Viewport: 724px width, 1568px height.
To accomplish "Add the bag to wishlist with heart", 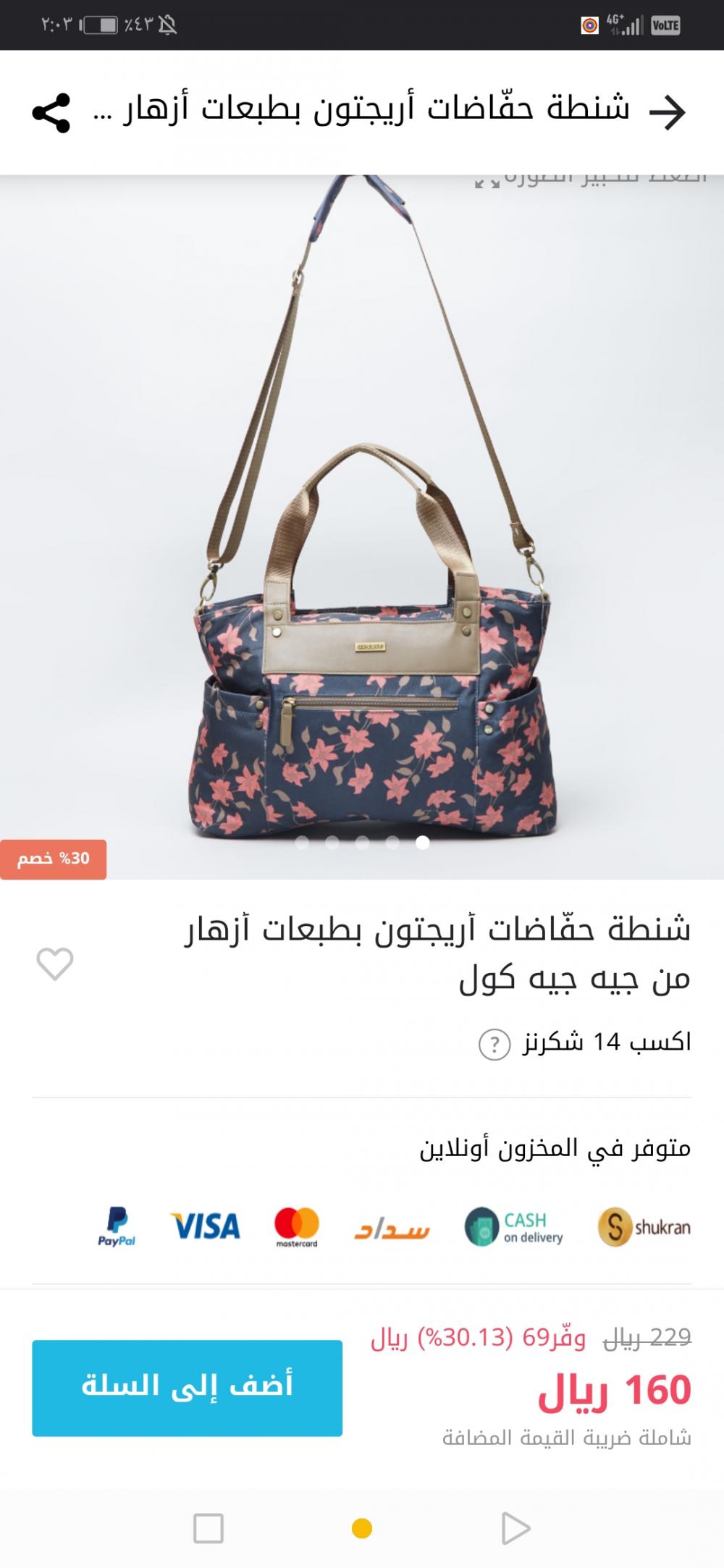I will tap(55, 964).
